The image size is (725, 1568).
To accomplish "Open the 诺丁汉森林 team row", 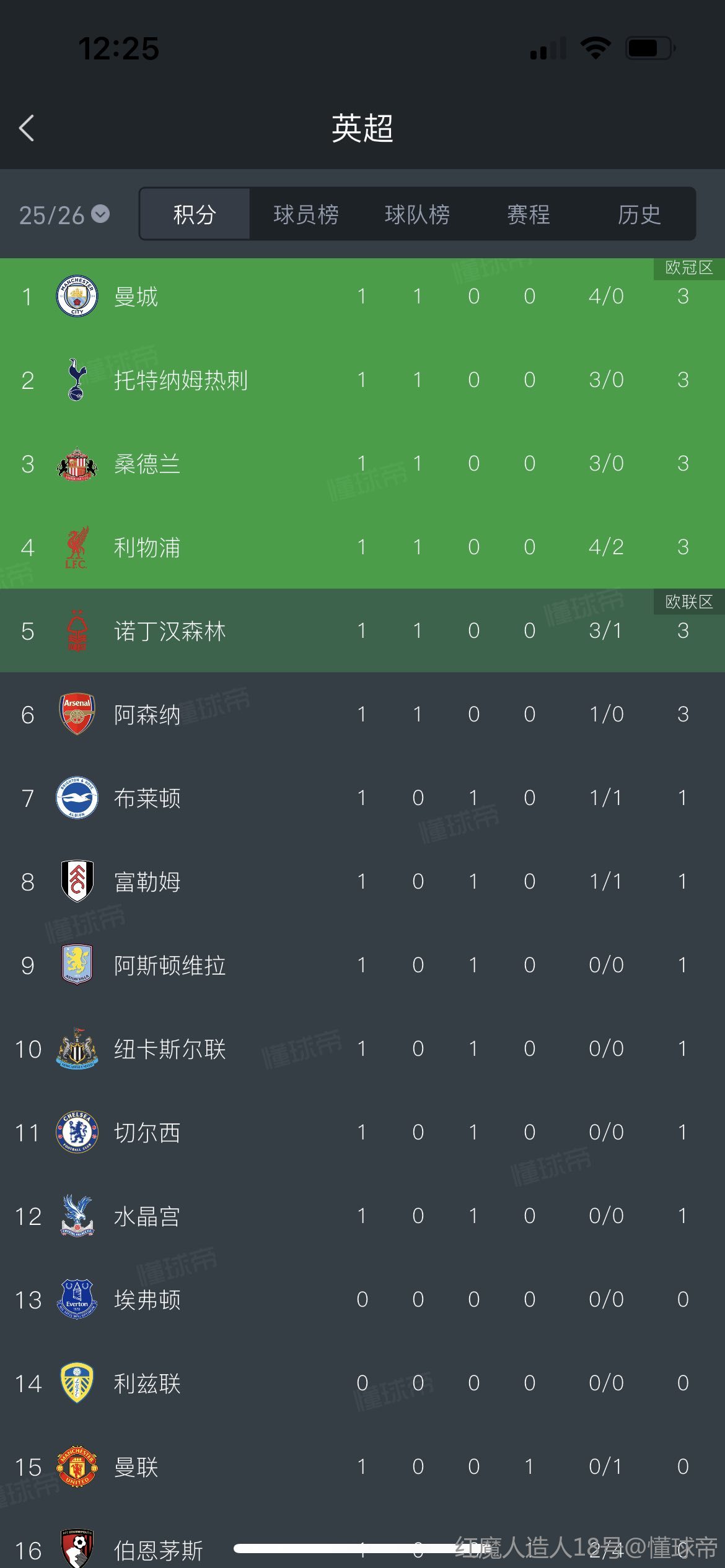I will point(362,630).
